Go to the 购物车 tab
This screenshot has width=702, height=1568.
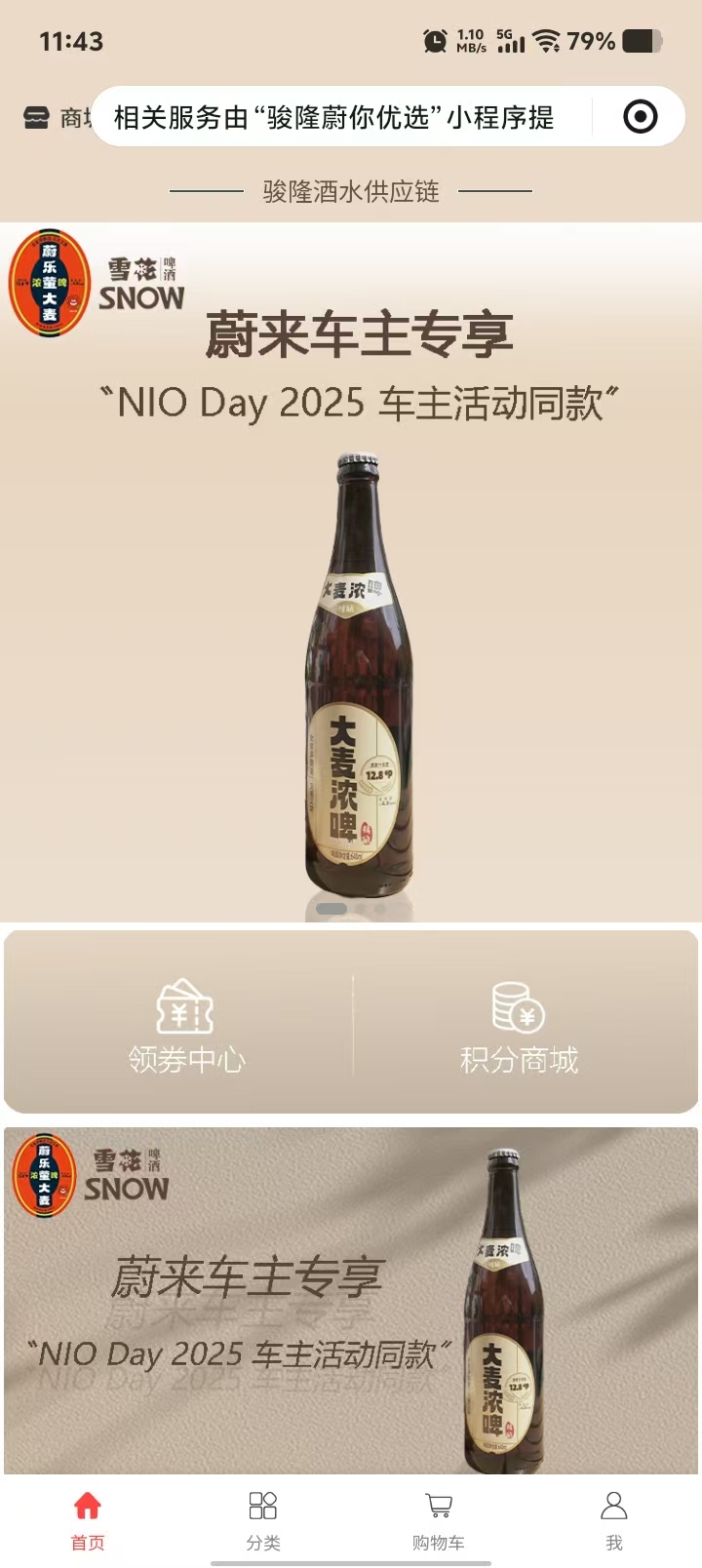tap(439, 1519)
